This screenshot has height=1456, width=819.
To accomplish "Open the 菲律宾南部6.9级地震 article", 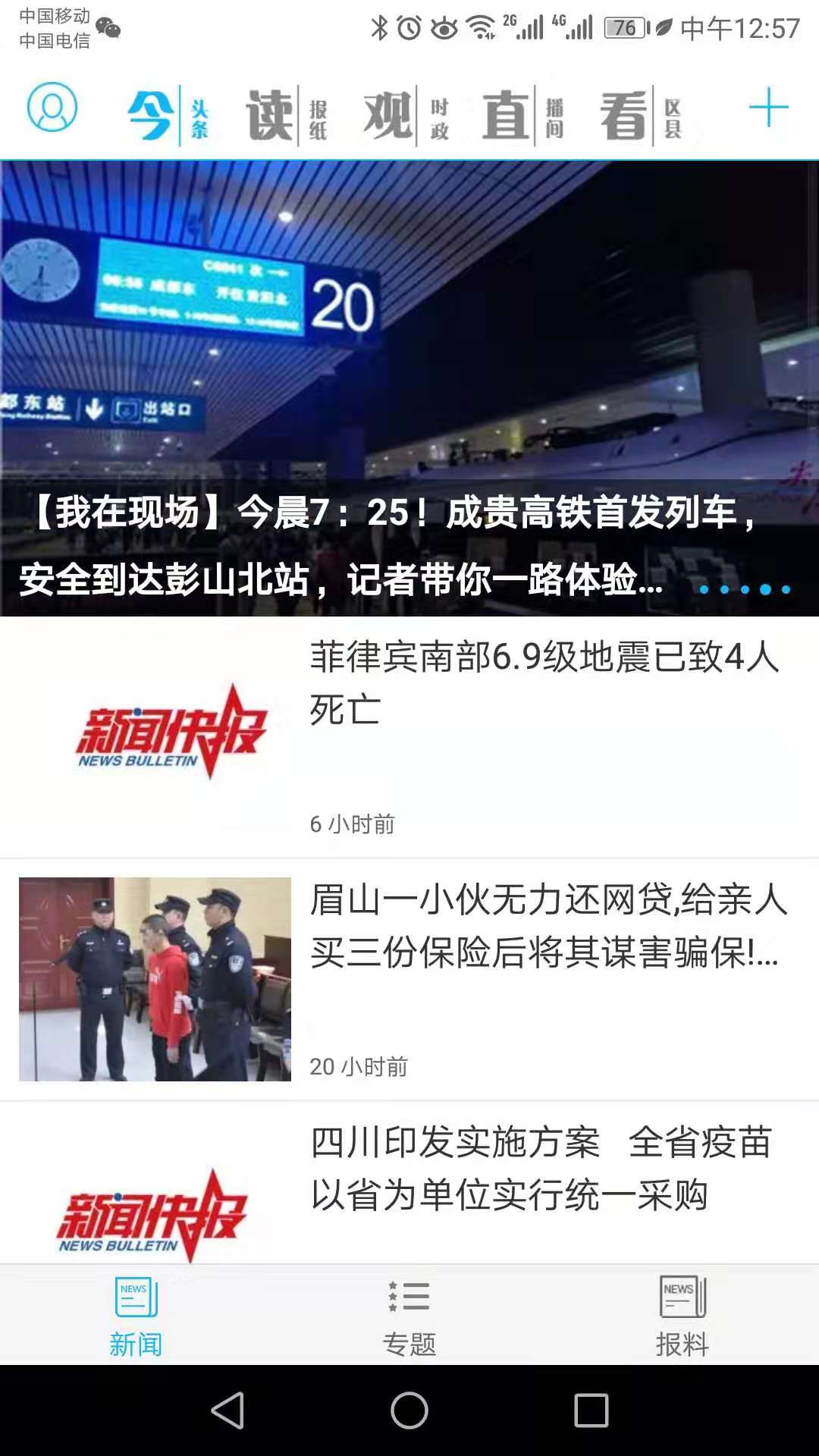I will (543, 682).
